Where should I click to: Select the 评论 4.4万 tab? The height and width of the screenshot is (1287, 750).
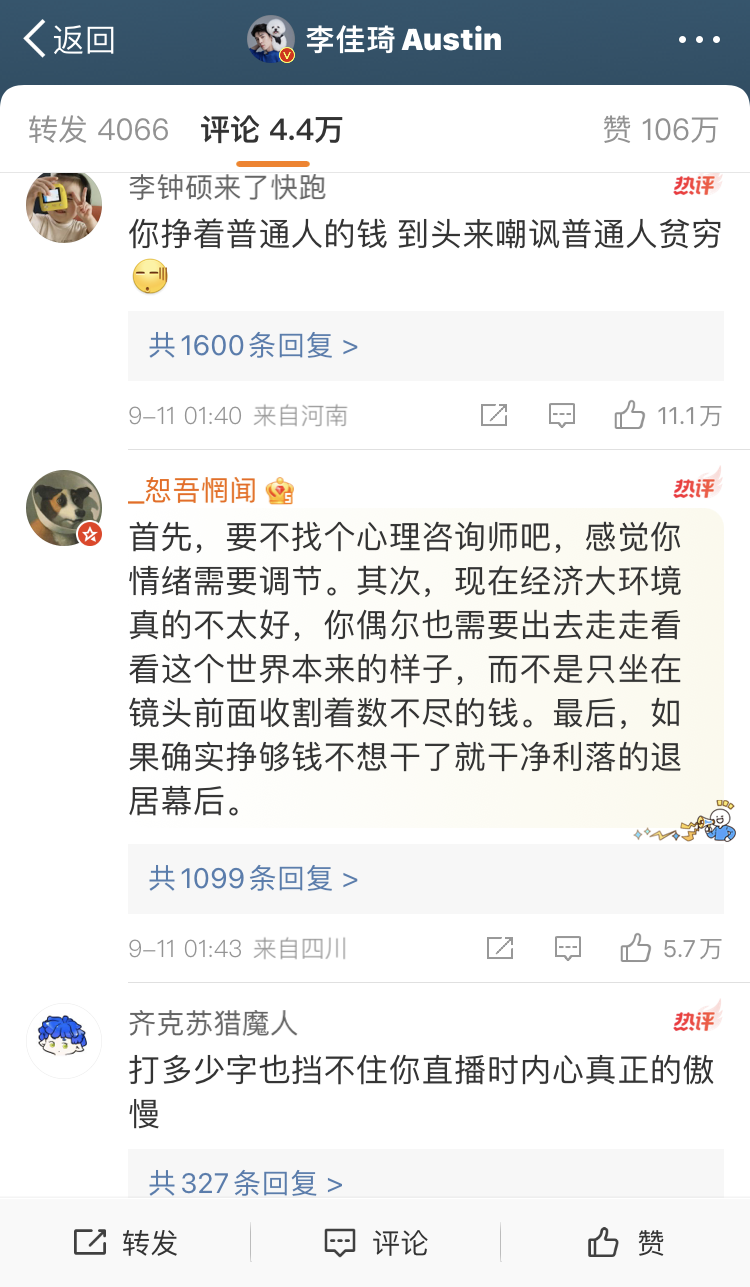tap(272, 129)
